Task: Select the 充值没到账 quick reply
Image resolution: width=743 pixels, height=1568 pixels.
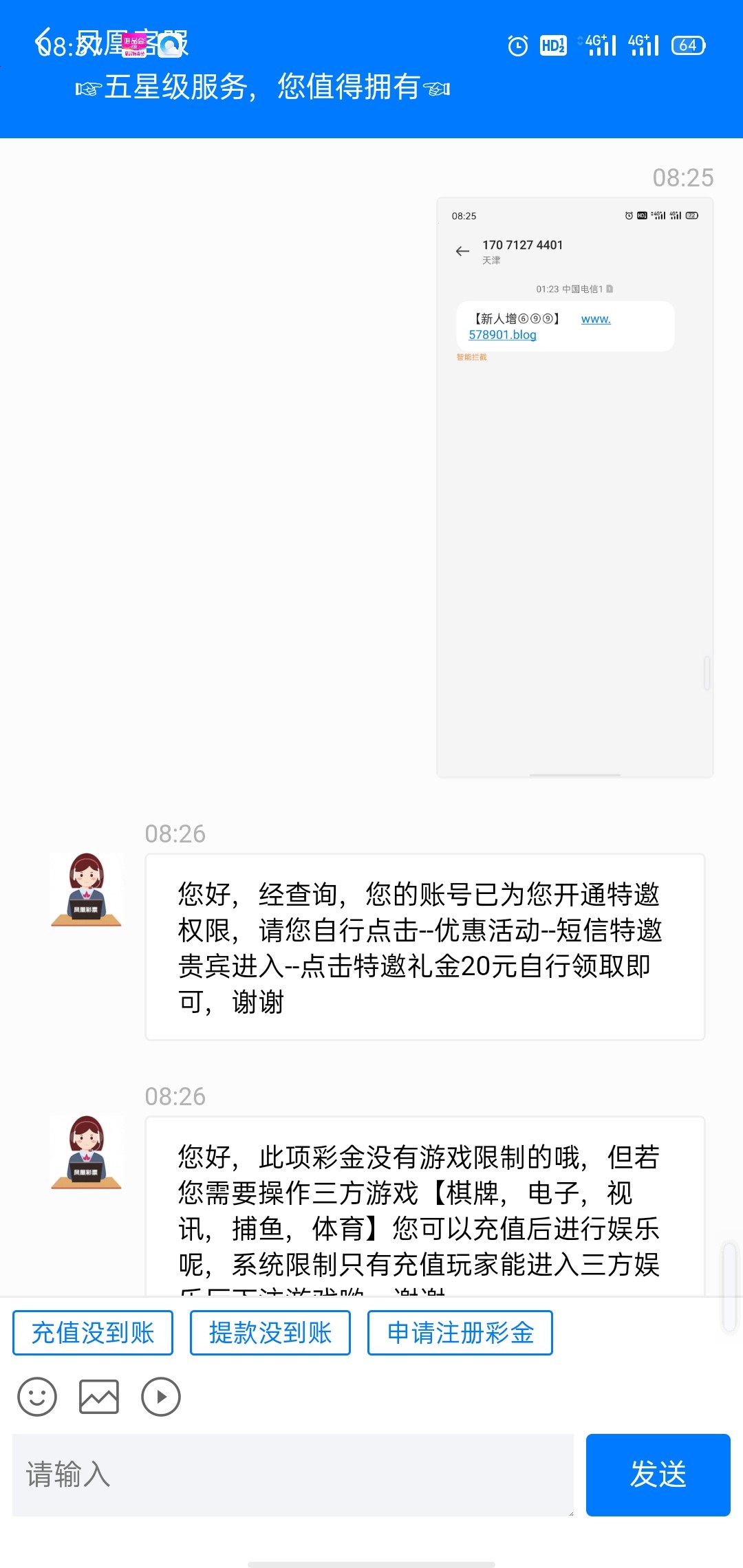Action: pyautogui.click(x=93, y=1333)
